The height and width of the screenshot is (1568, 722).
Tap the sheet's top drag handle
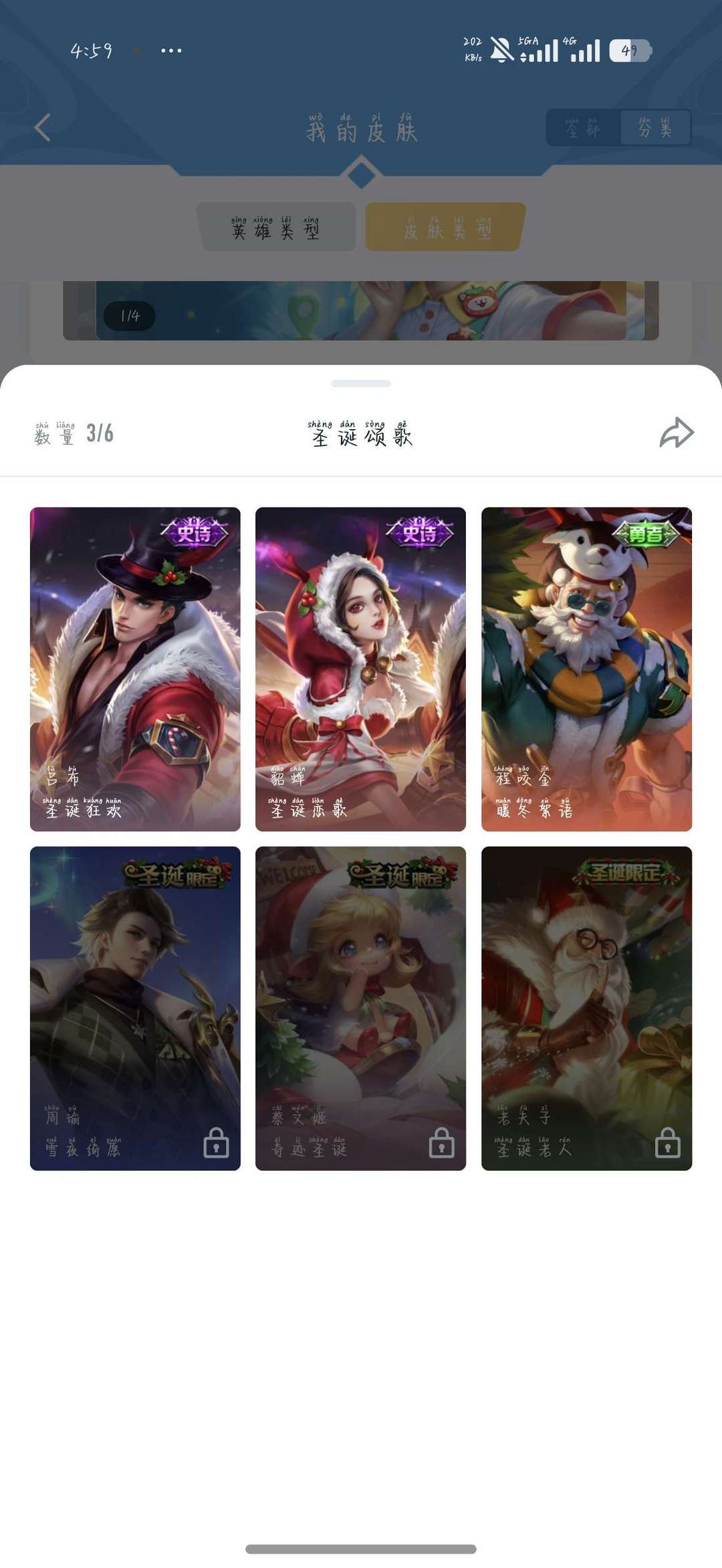pos(361,384)
